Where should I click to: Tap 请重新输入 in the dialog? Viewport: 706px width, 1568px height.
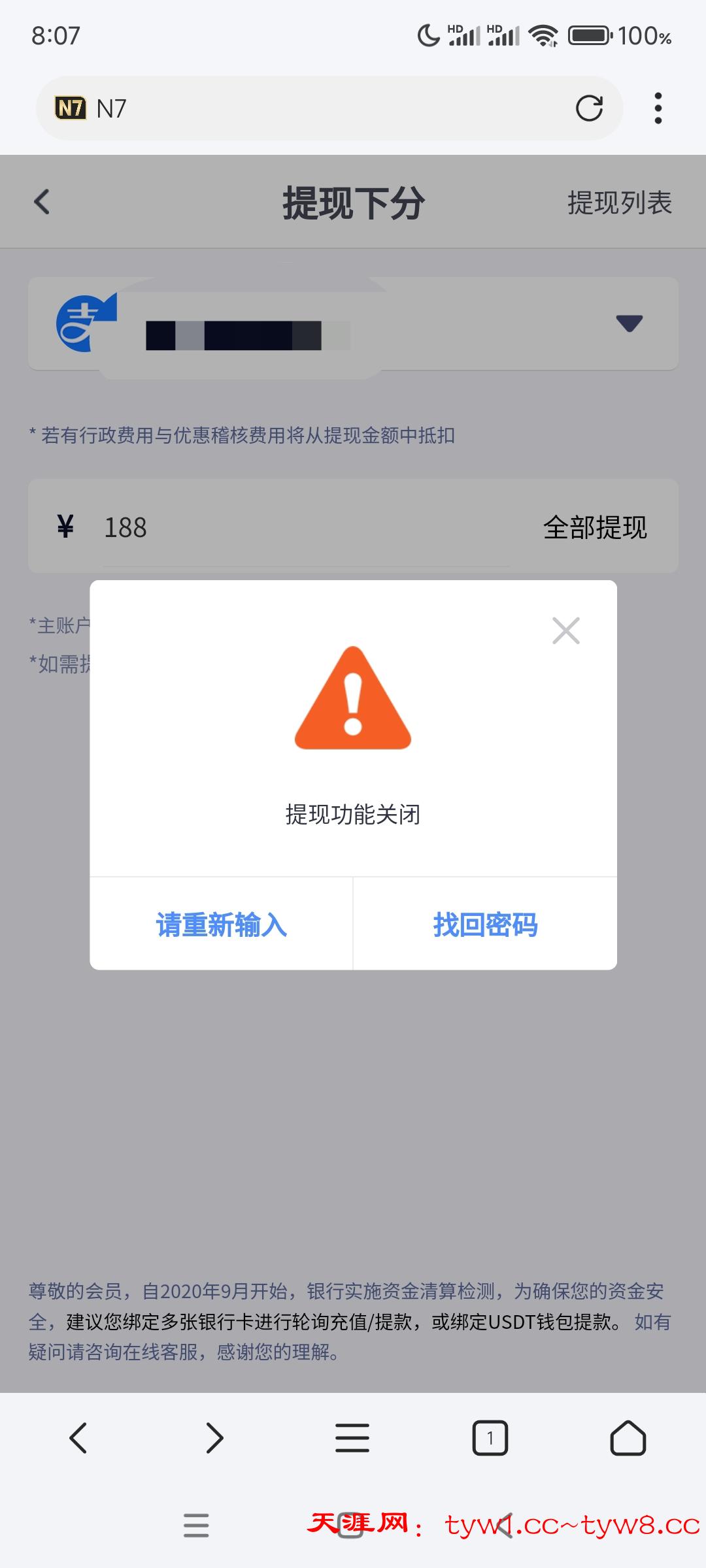click(x=221, y=924)
